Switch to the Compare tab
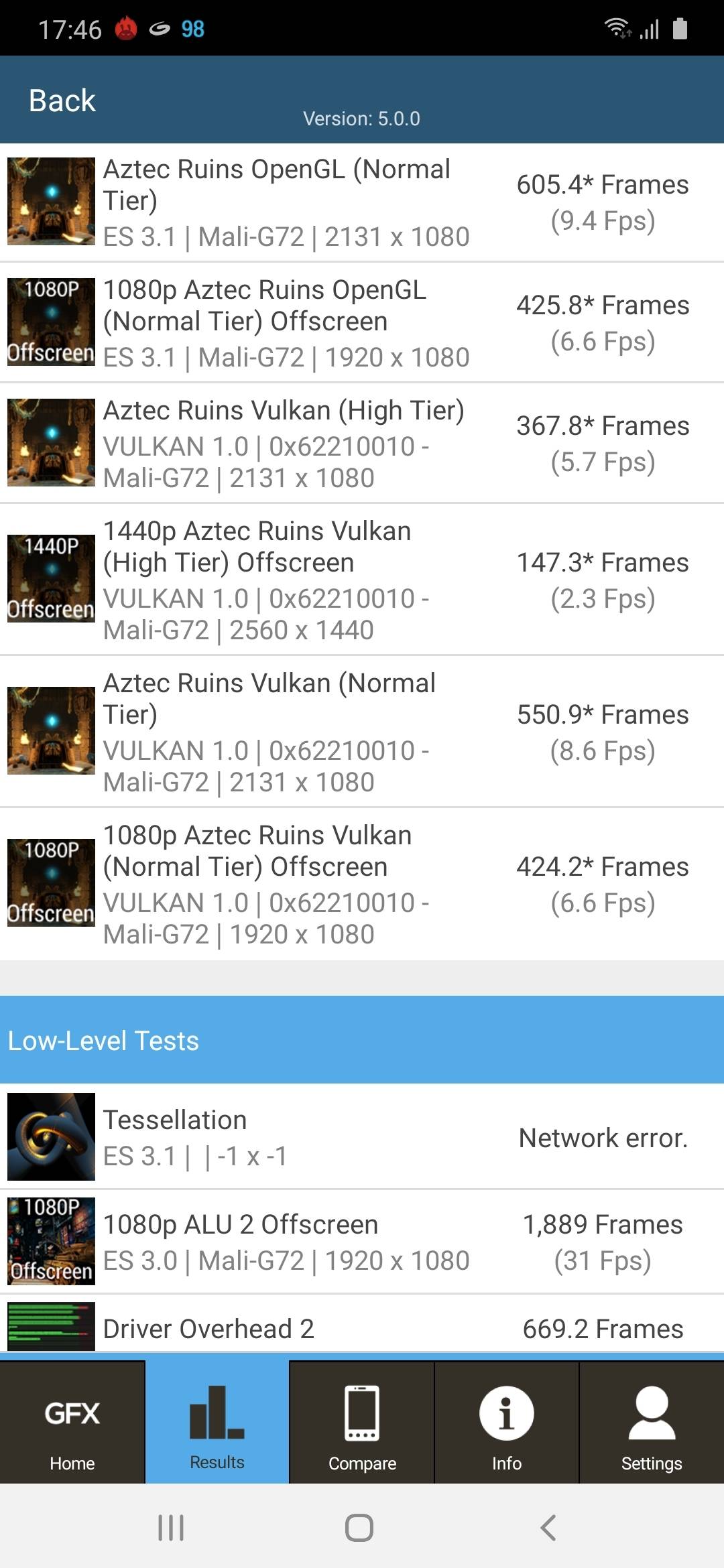Image resolution: width=724 pixels, height=1568 pixels. (x=362, y=1423)
